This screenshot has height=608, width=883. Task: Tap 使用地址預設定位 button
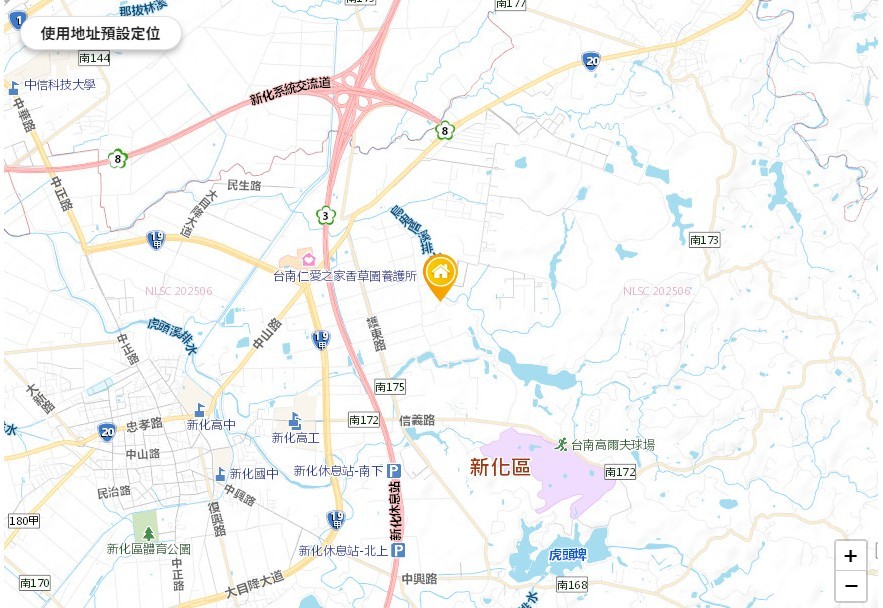100,33
